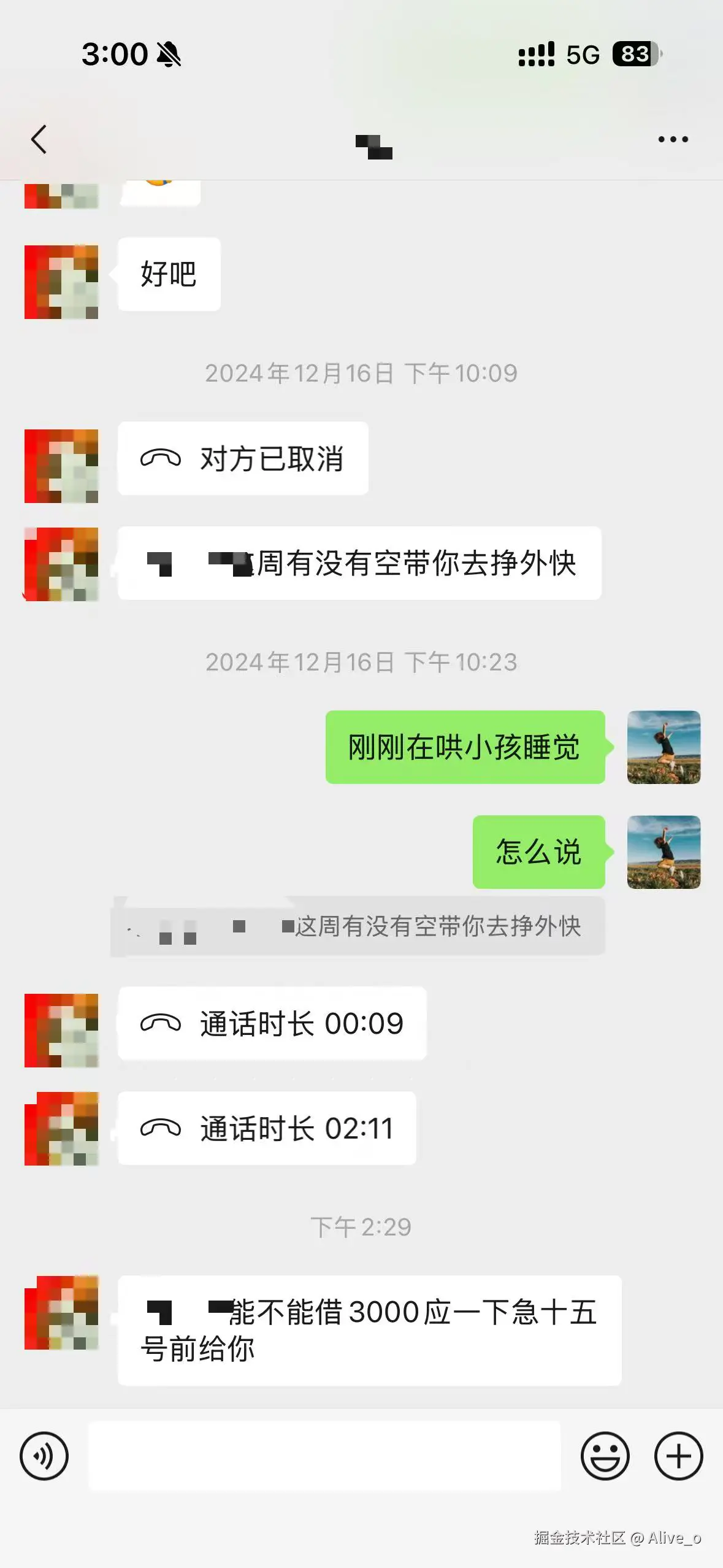Go back to the chat list
The image size is (723, 1568).
click(39, 139)
